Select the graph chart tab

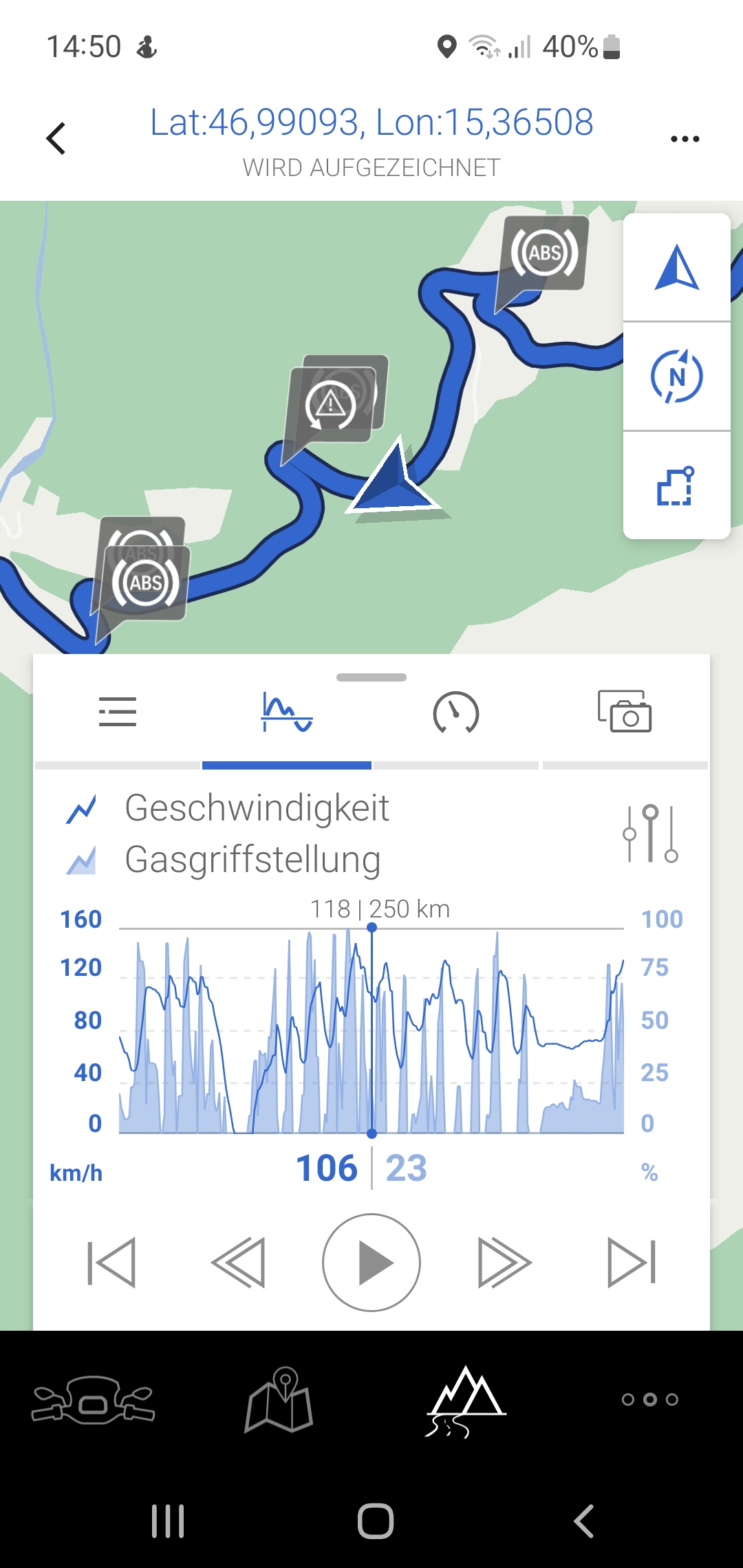pyautogui.click(x=287, y=712)
